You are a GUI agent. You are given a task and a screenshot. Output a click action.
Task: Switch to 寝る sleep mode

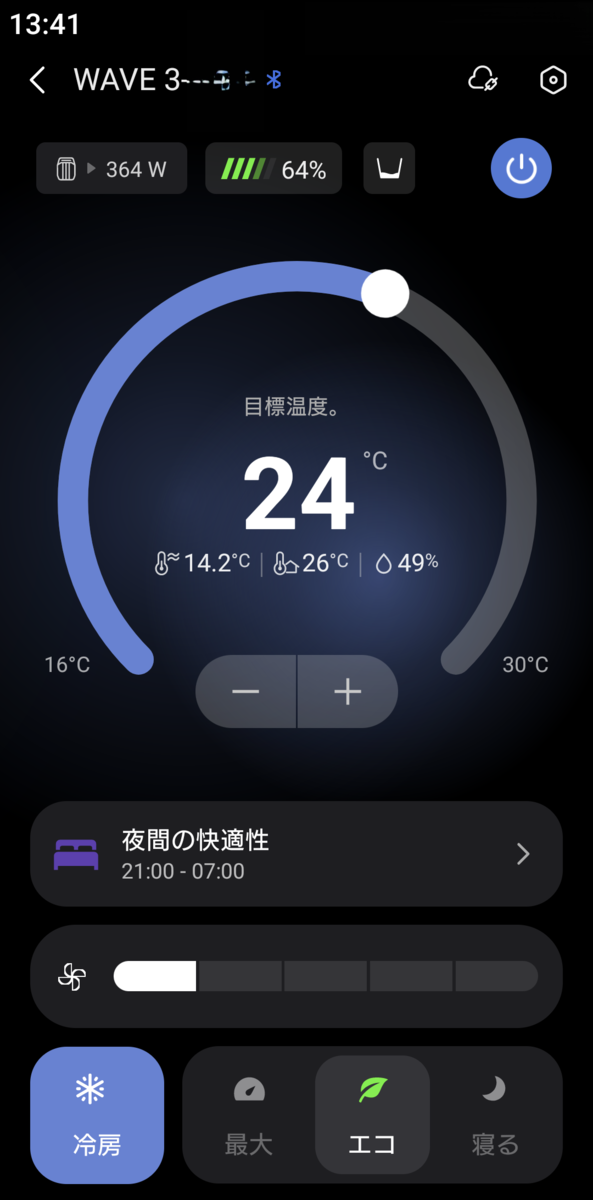tap(495, 1115)
